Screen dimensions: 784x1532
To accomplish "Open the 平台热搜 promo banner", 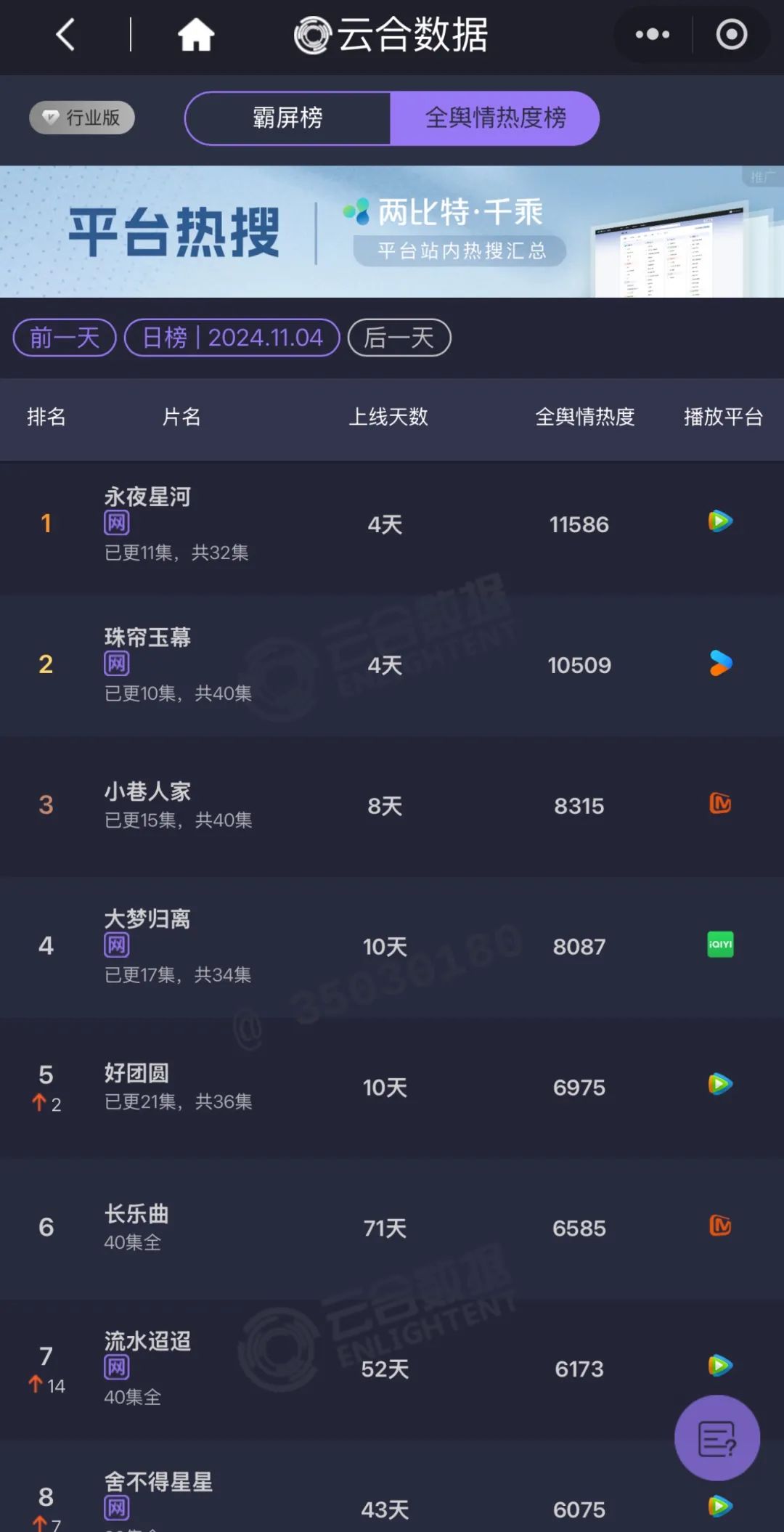I will point(392,232).
